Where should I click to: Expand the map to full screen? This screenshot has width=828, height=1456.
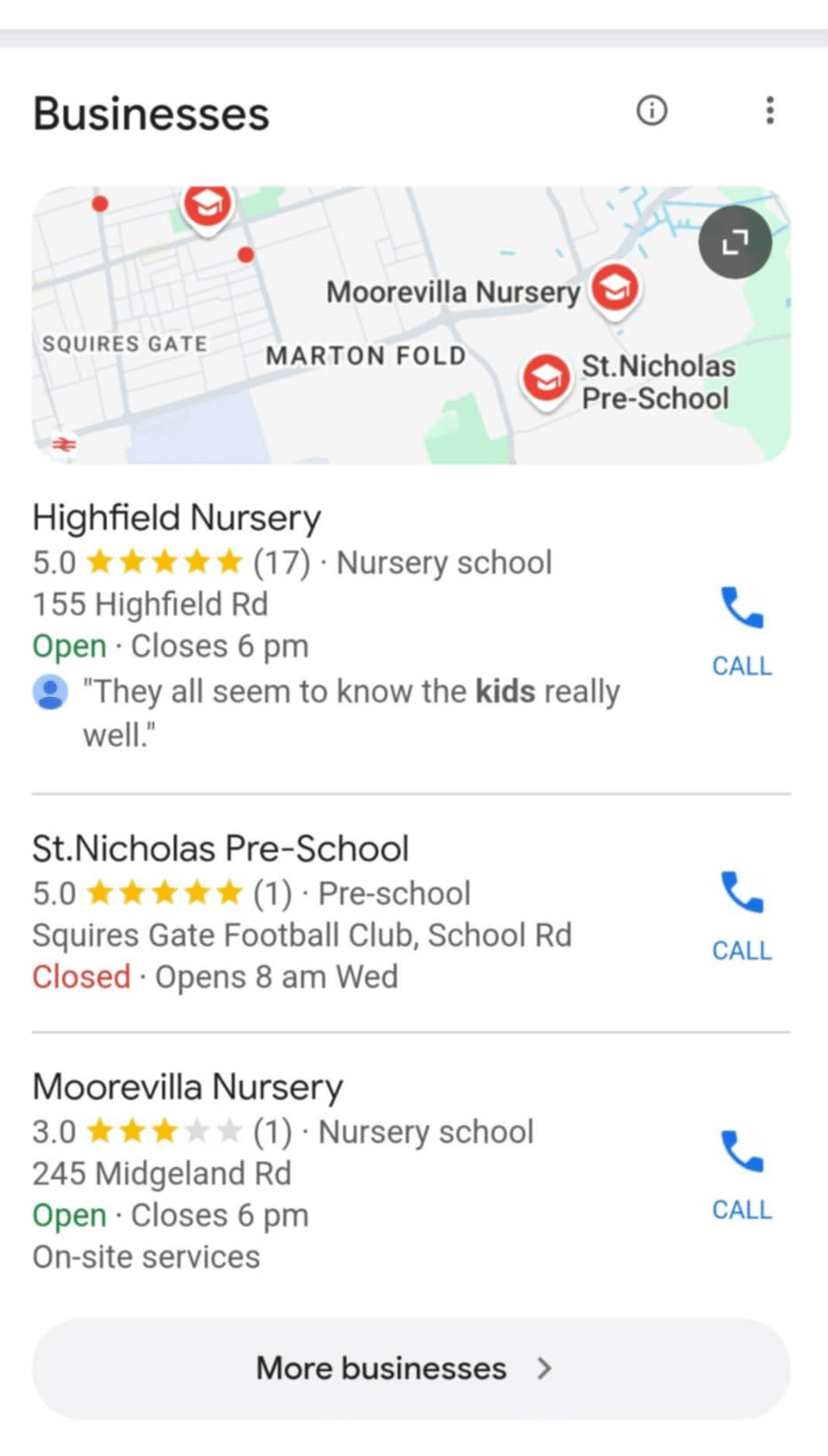(x=735, y=242)
